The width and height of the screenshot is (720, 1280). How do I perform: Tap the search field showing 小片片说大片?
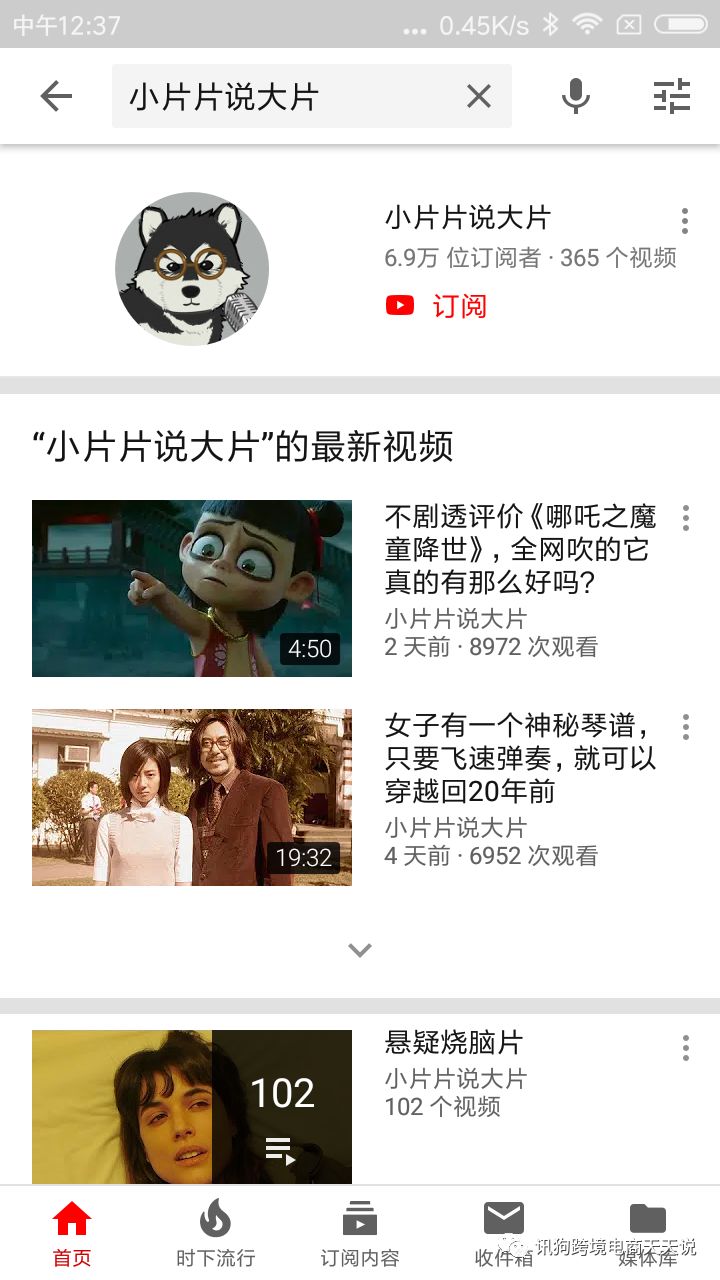coord(290,97)
